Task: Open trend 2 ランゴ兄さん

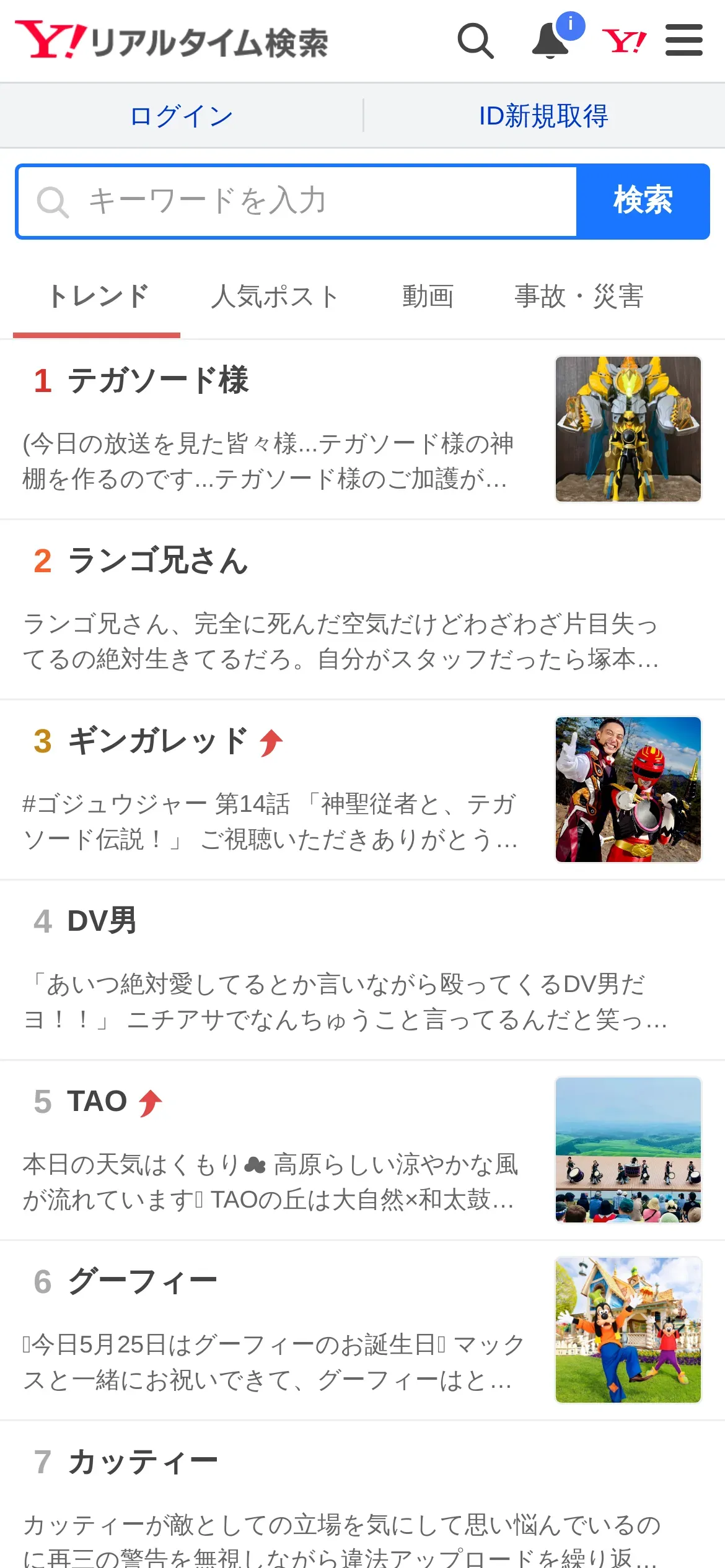Action: pyautogui.click(x=158, y=561)
